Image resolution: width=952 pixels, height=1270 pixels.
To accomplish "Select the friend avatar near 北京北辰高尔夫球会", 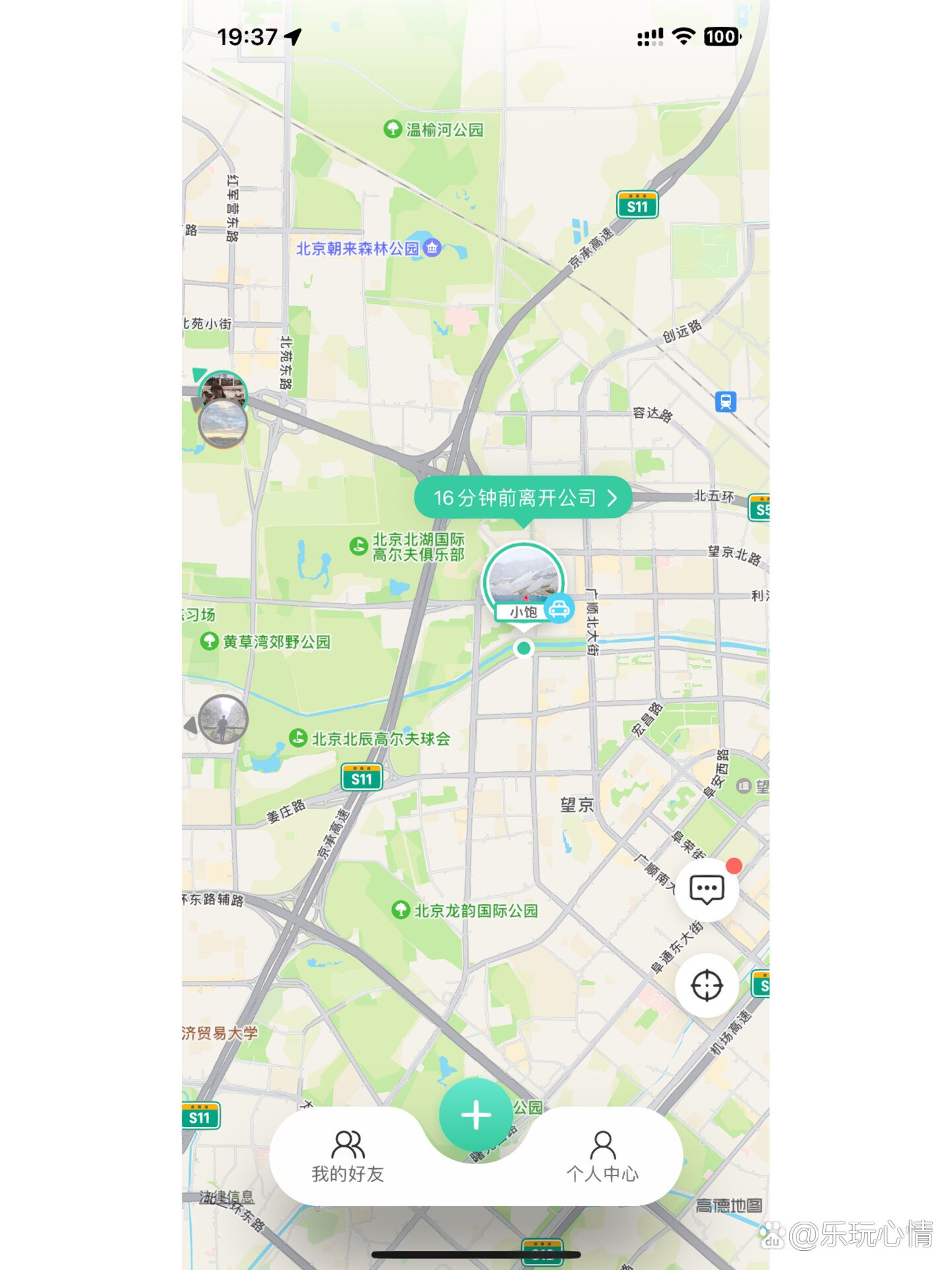I will coord(223,720).
